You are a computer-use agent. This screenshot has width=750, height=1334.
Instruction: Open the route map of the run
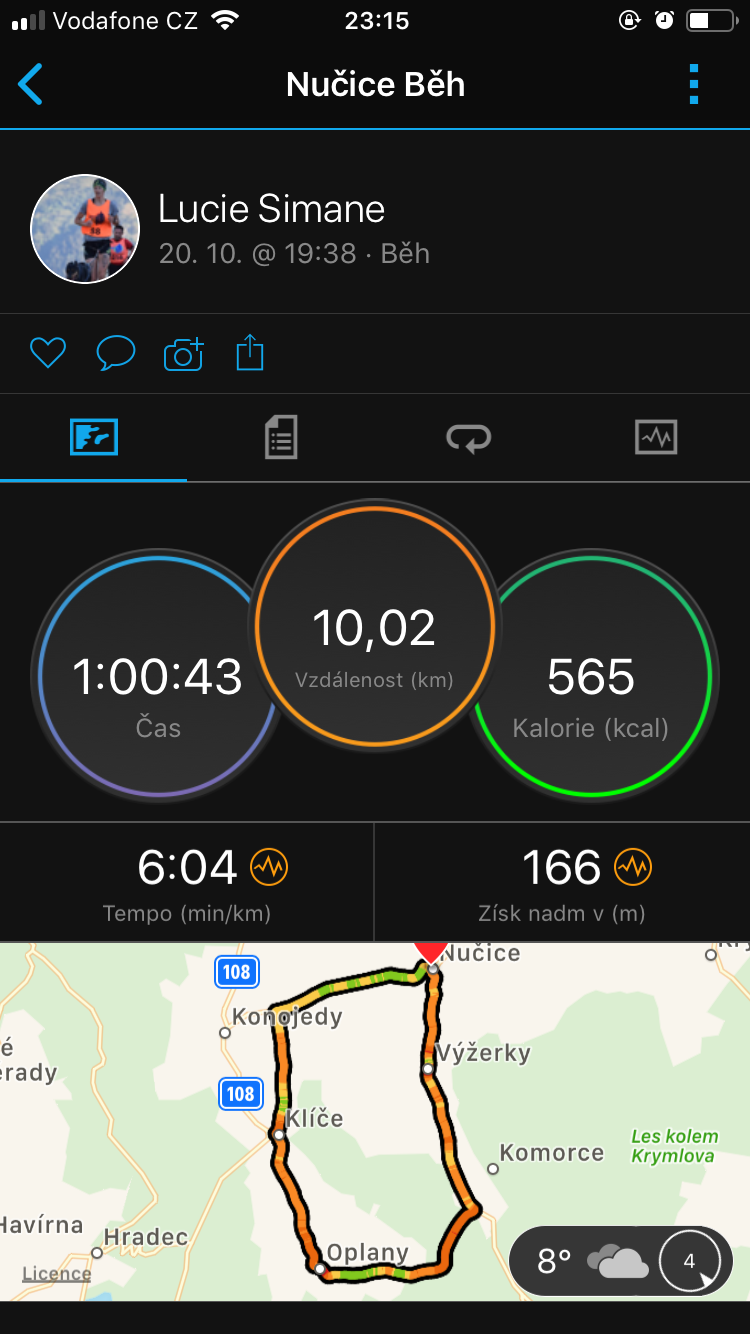(375, 1121)
